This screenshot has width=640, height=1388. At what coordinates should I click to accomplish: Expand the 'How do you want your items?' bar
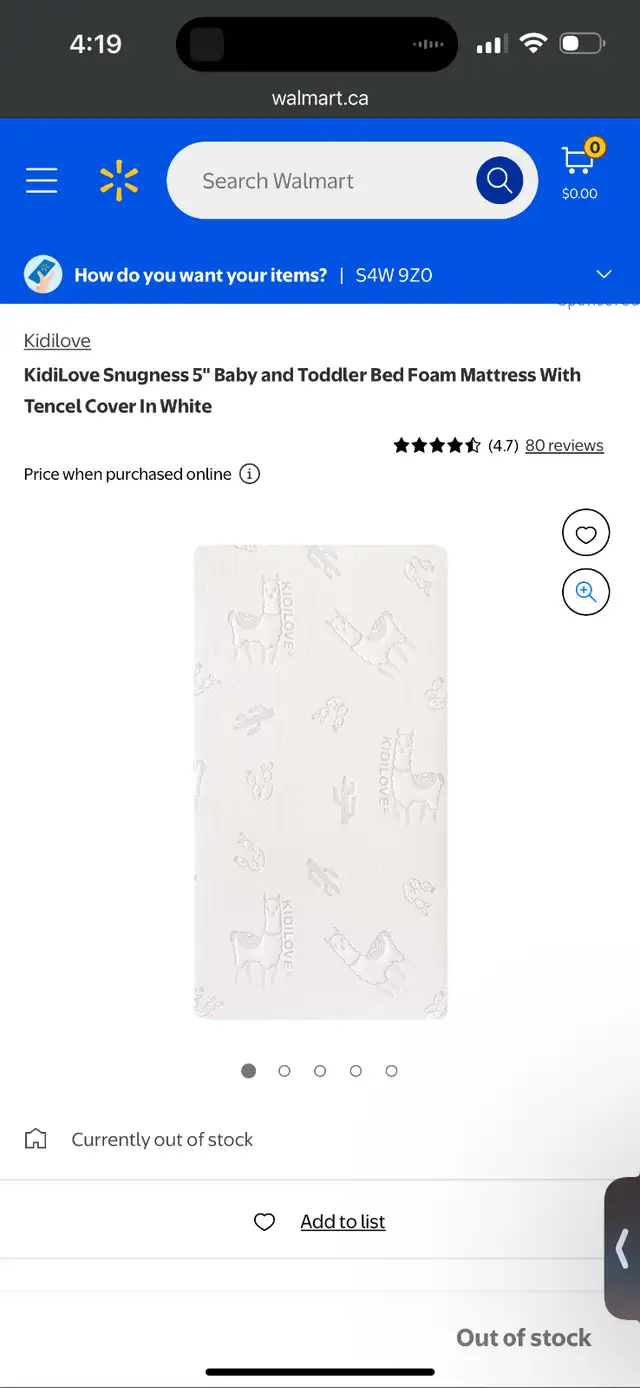[x=320, y=275]
